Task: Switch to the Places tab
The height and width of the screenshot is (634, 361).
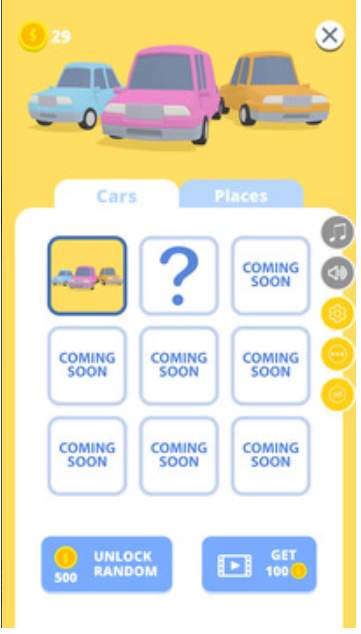Action: 241,196
